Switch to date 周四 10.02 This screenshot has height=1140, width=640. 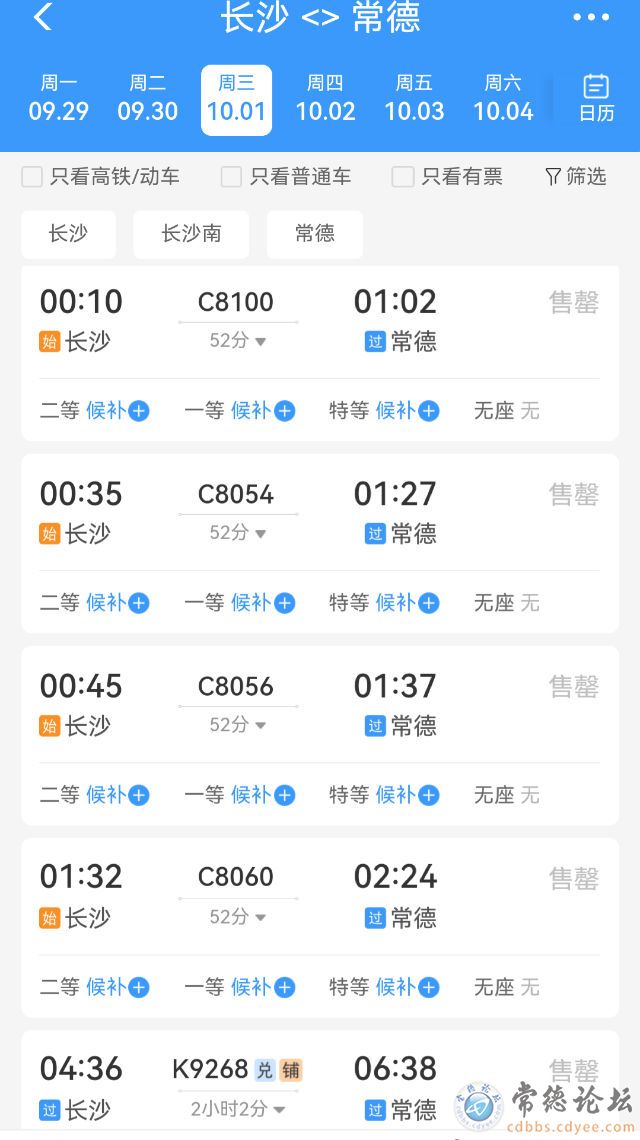pos(325,99)
